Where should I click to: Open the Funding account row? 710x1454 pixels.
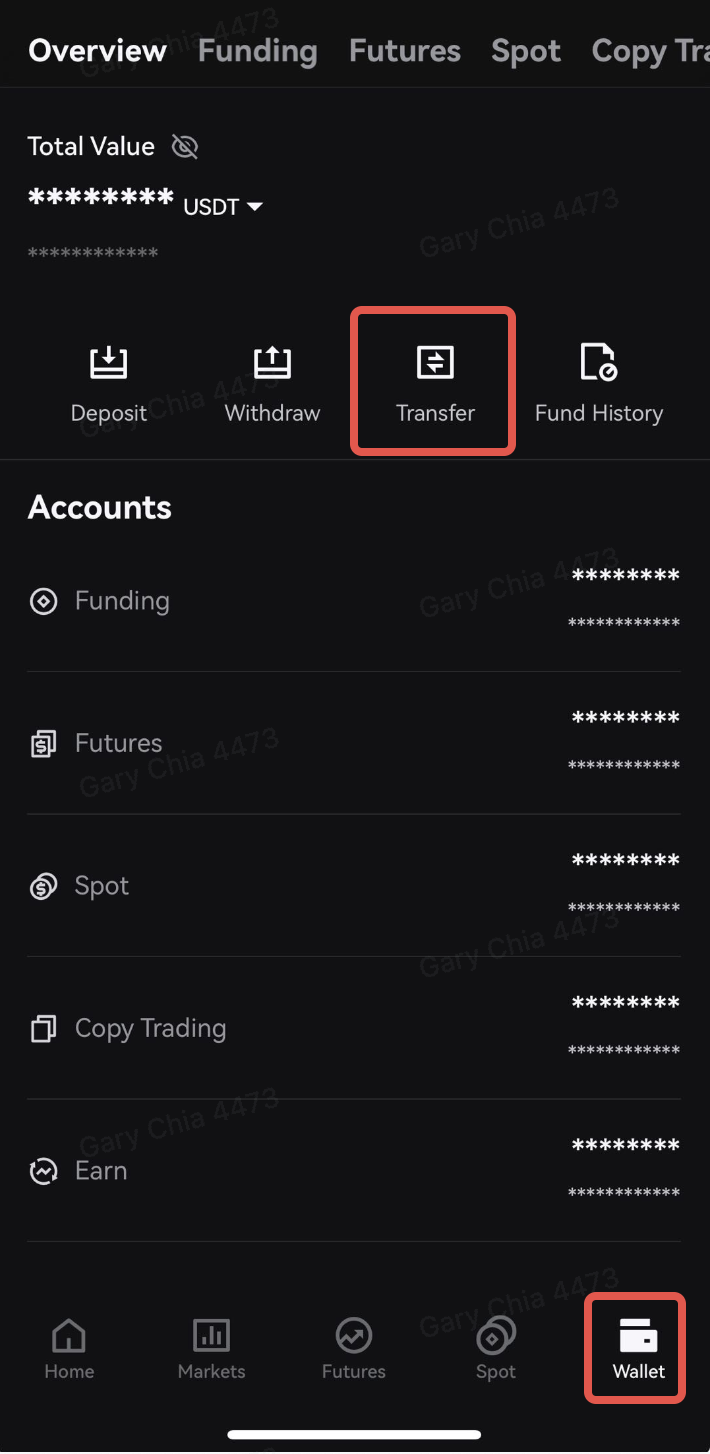pos(354,600)
